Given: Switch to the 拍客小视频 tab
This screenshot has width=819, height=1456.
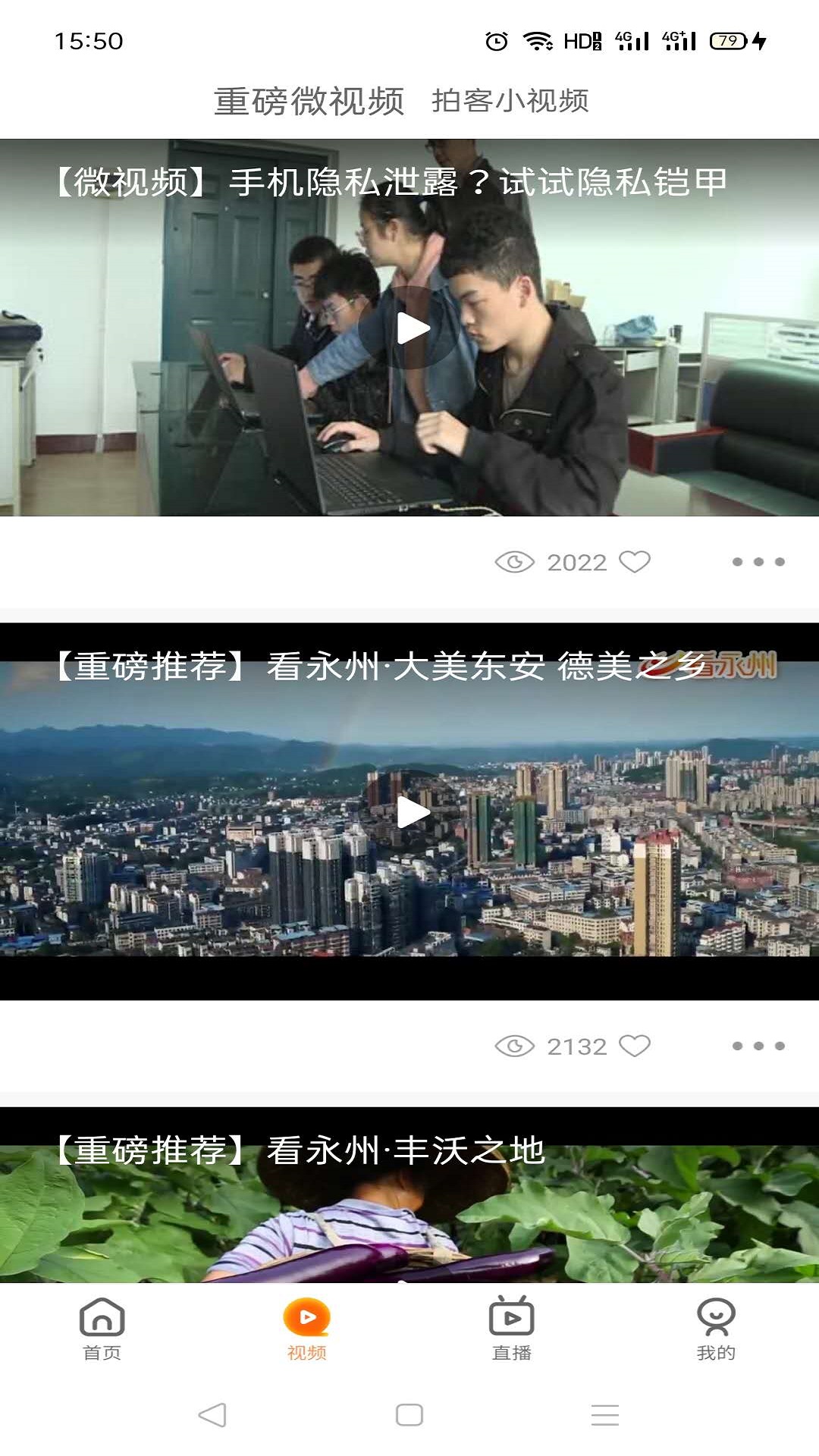Looking at the screenshot, I should click(510, 101).
